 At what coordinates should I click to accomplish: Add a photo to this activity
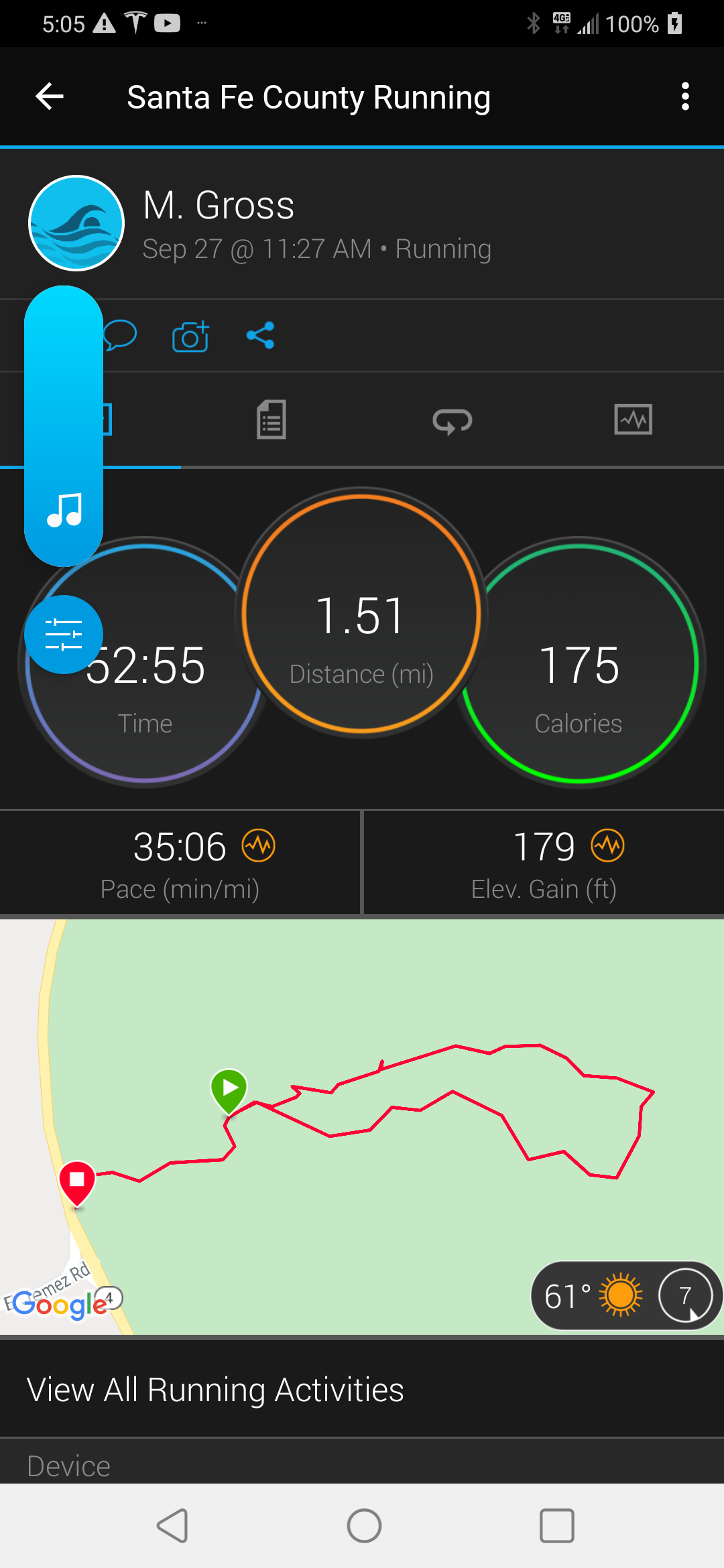pyautogui.click(x=190, y=336)
